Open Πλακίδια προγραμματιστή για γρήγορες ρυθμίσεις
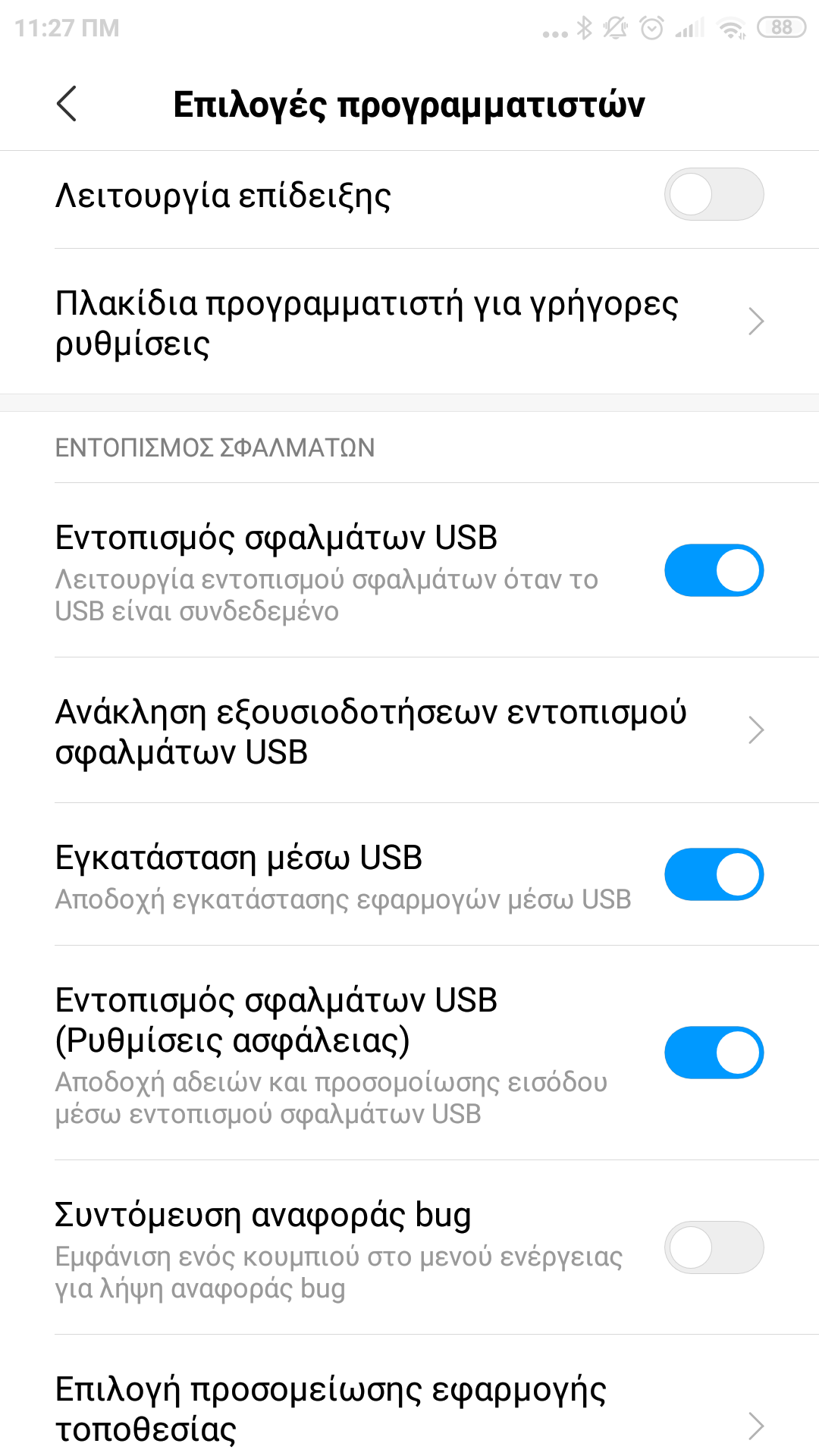 409,322
